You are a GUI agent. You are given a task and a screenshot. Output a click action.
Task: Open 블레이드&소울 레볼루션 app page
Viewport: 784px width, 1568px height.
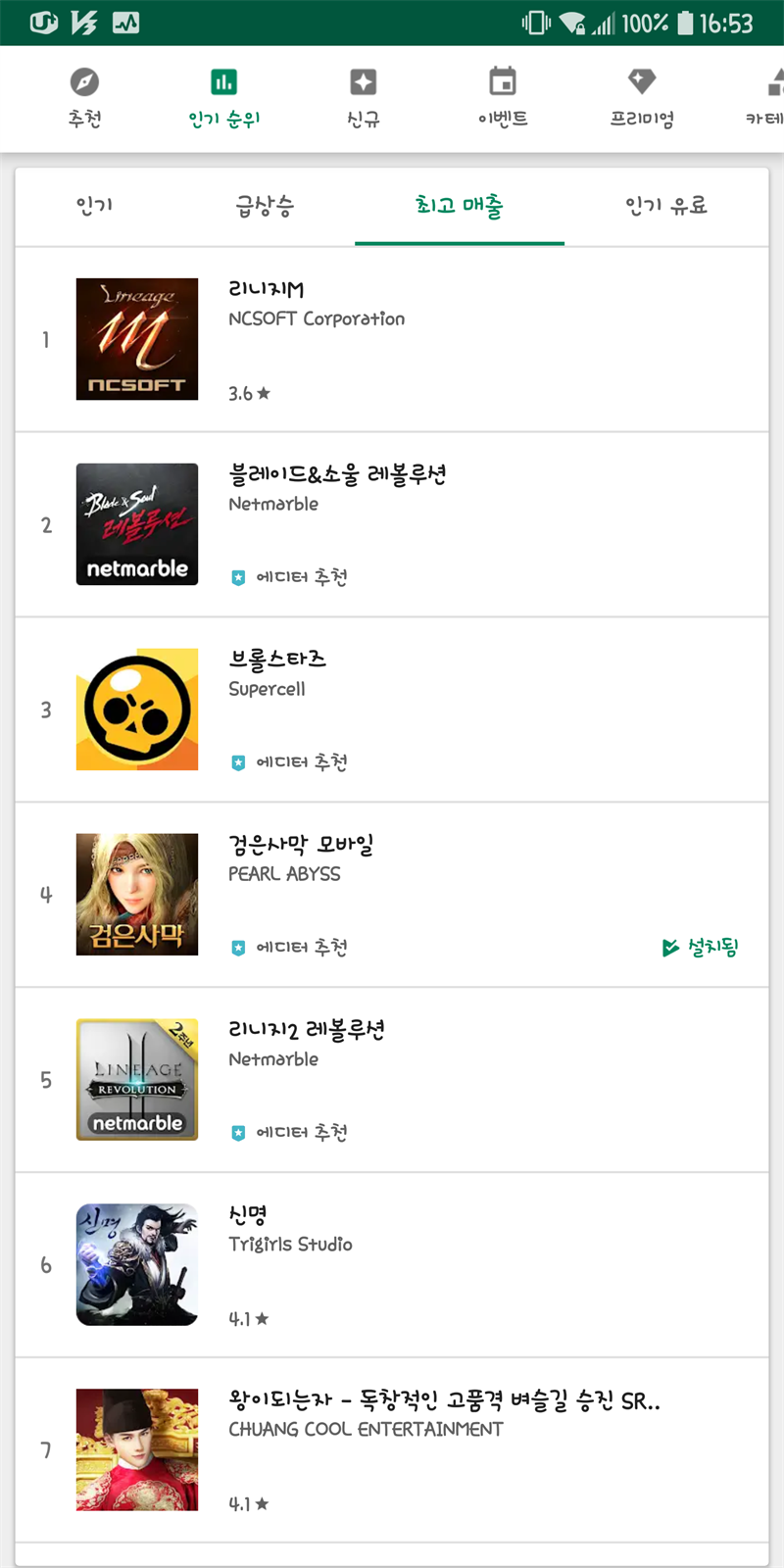coord(392,524)
